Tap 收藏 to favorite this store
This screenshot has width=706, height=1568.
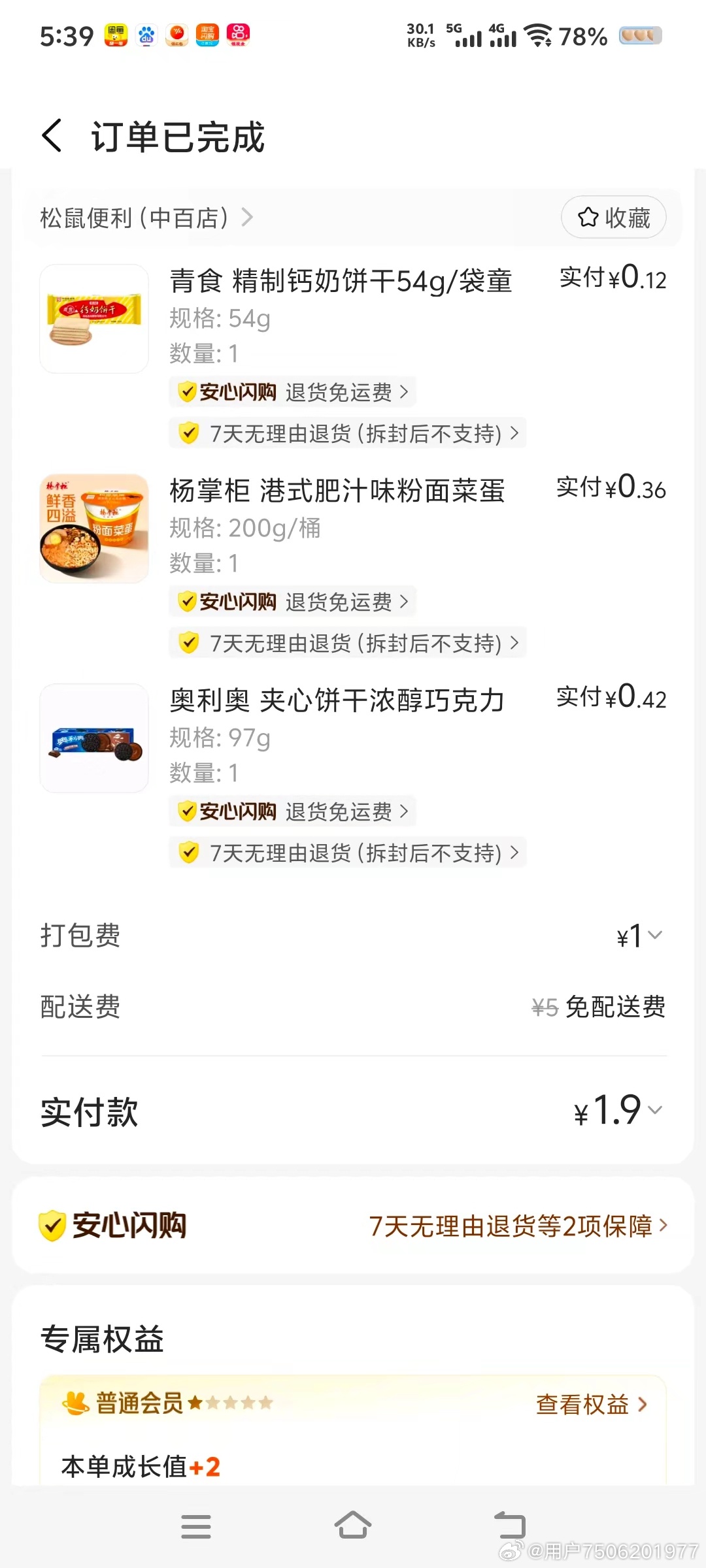[x=613, y=218]
